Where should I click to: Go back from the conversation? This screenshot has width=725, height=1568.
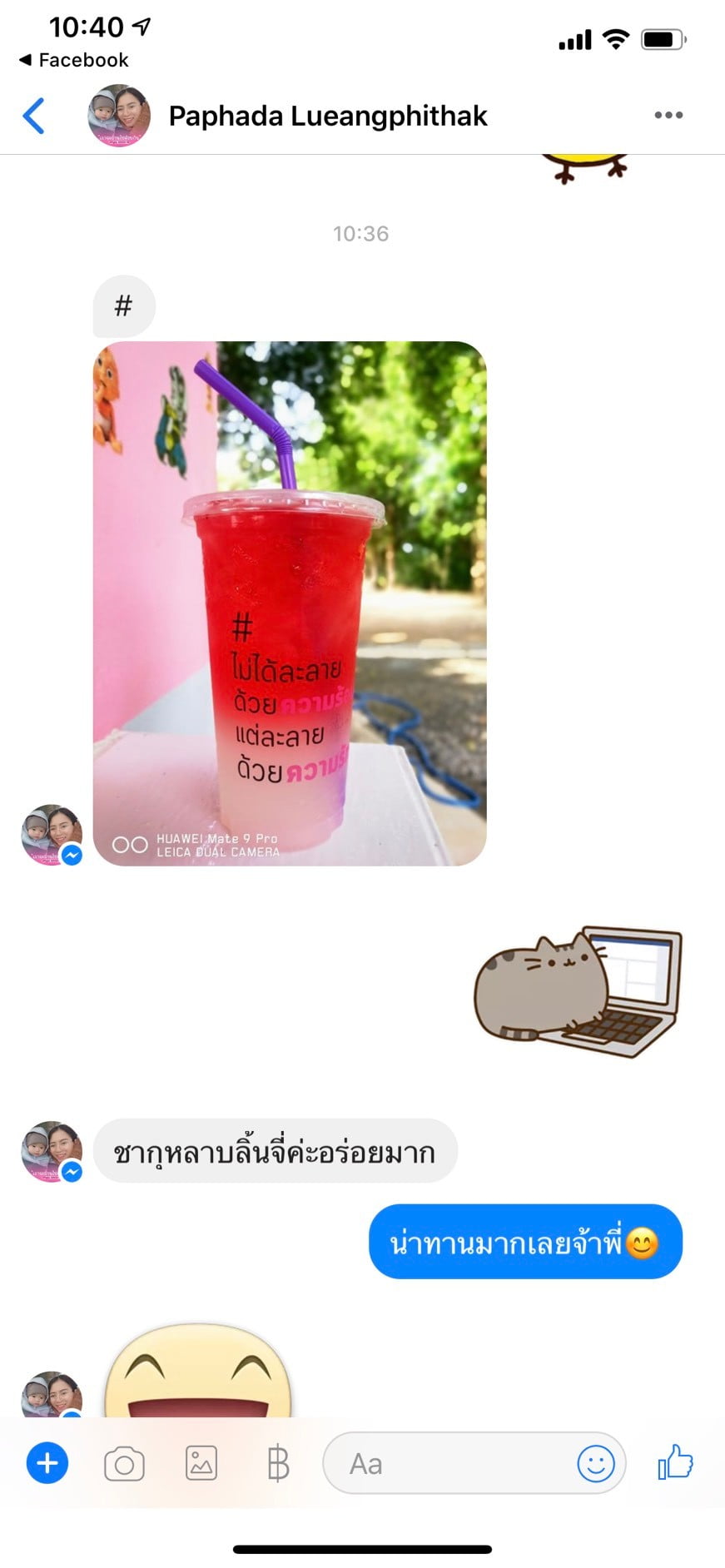point(33,116)
